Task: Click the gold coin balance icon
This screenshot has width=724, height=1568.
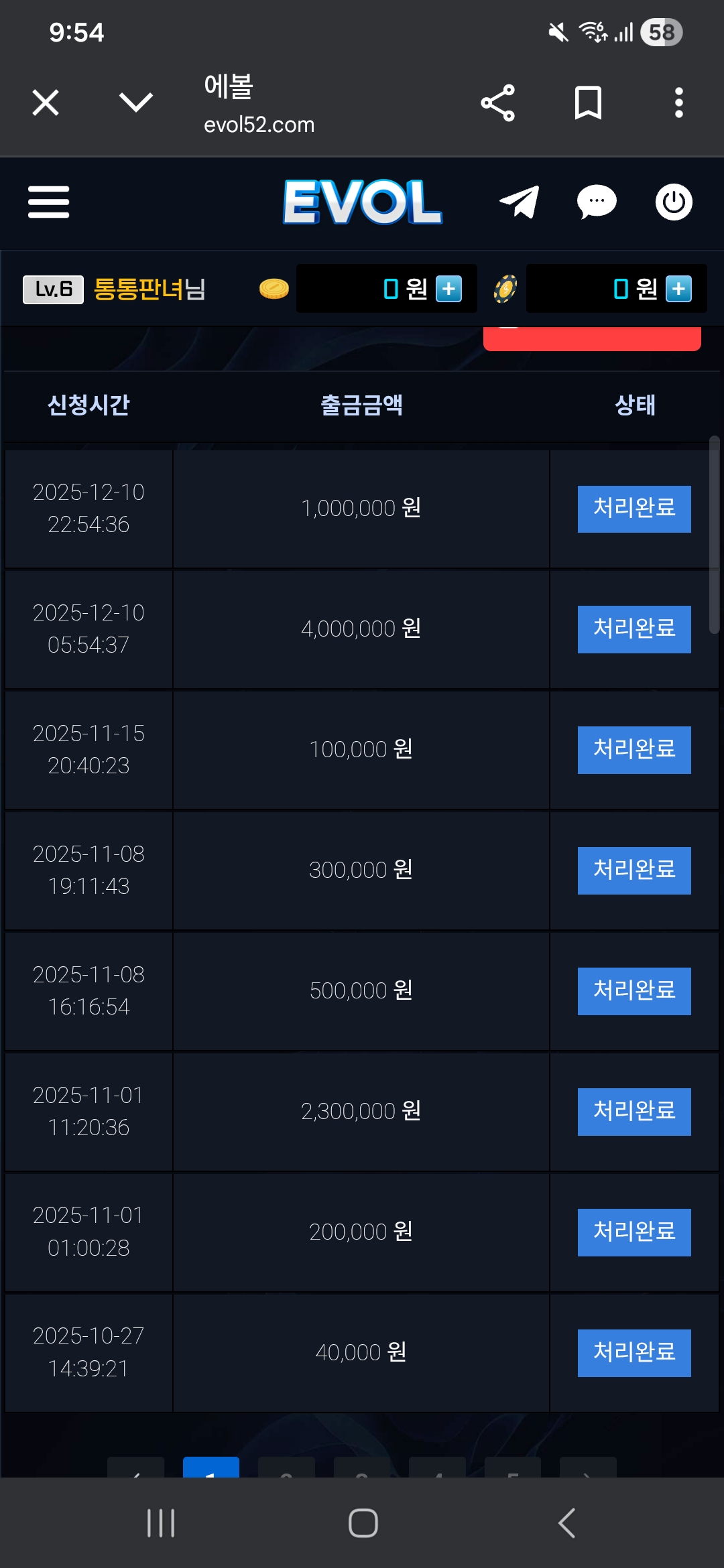Action: coord(274,289)
